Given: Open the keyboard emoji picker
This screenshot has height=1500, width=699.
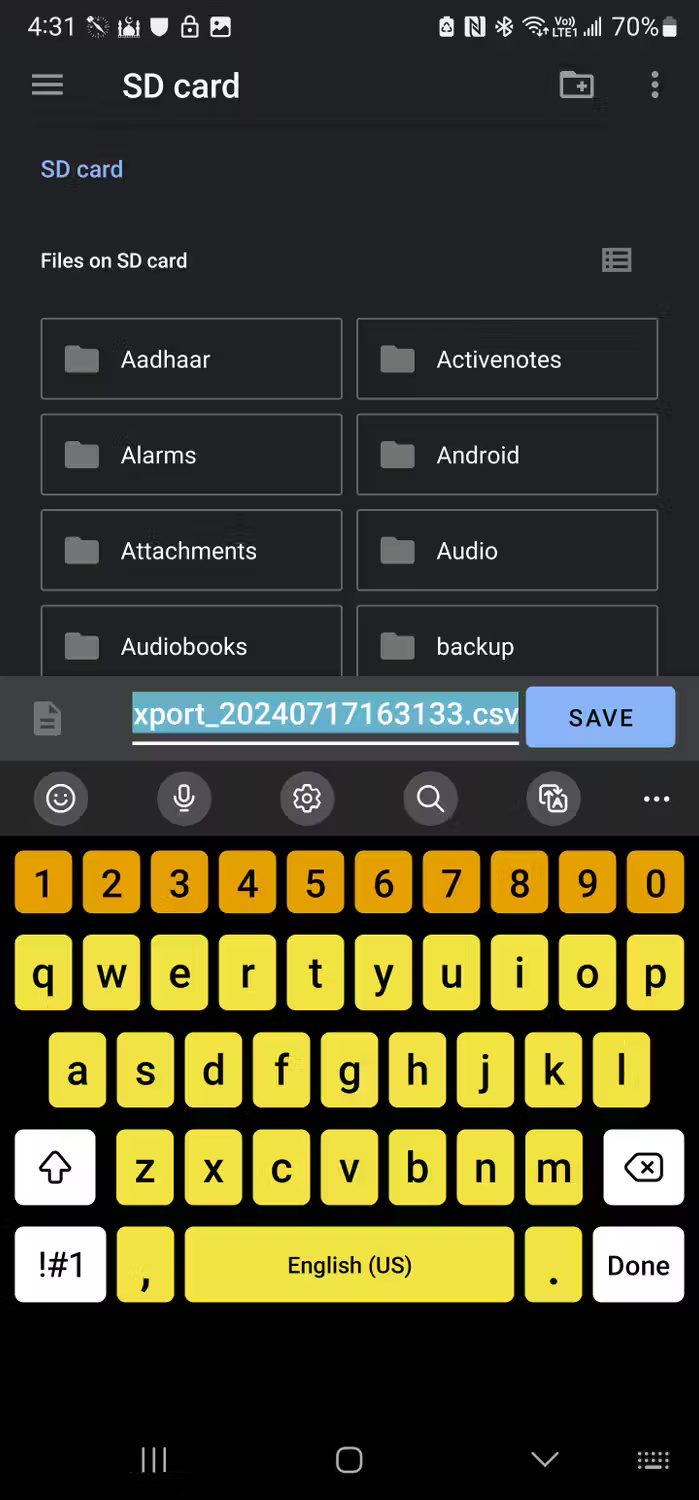Looking at the screenshot, I should [61, 798].
